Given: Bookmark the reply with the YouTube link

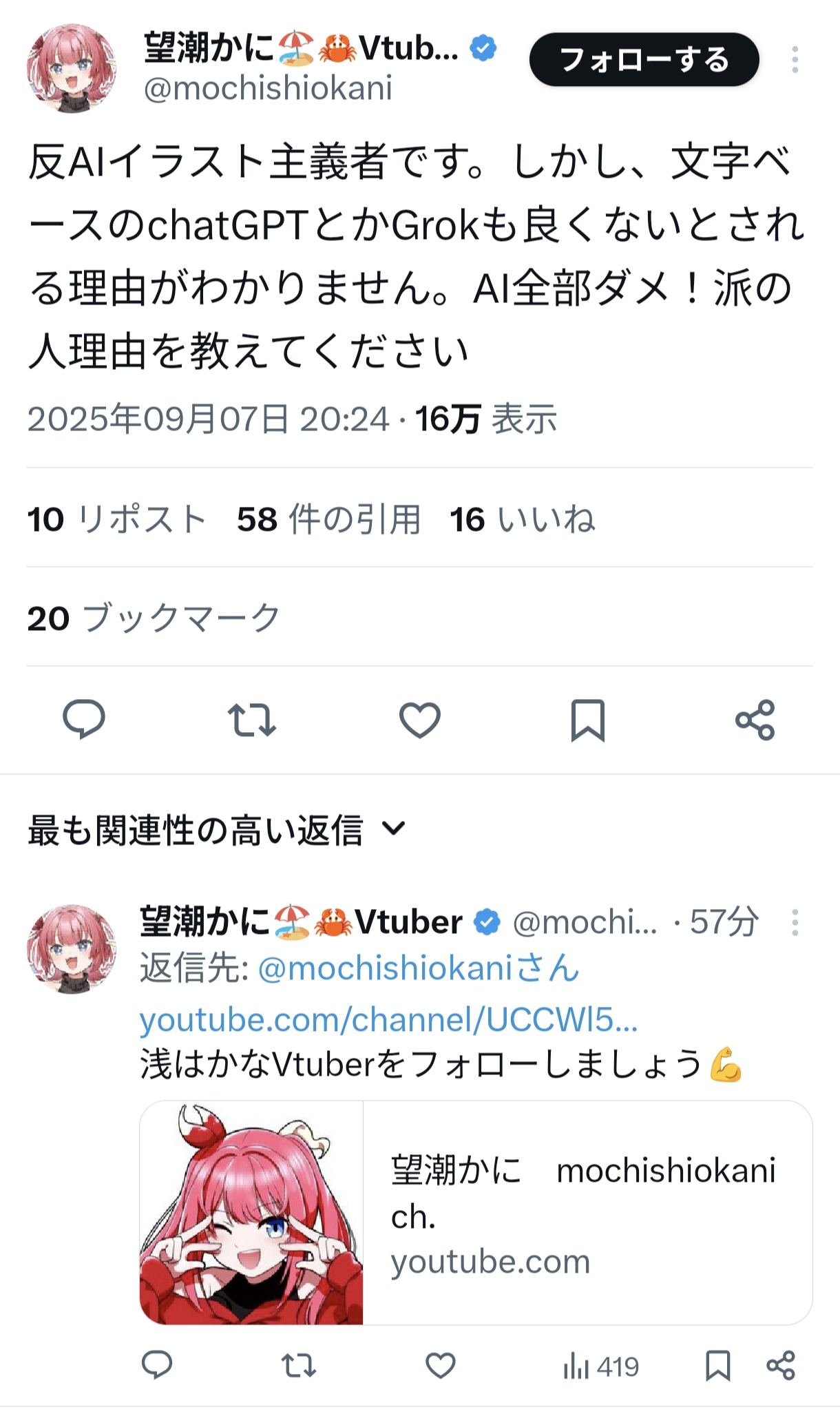Looking at the screenshot, I should click(717, 1365).
